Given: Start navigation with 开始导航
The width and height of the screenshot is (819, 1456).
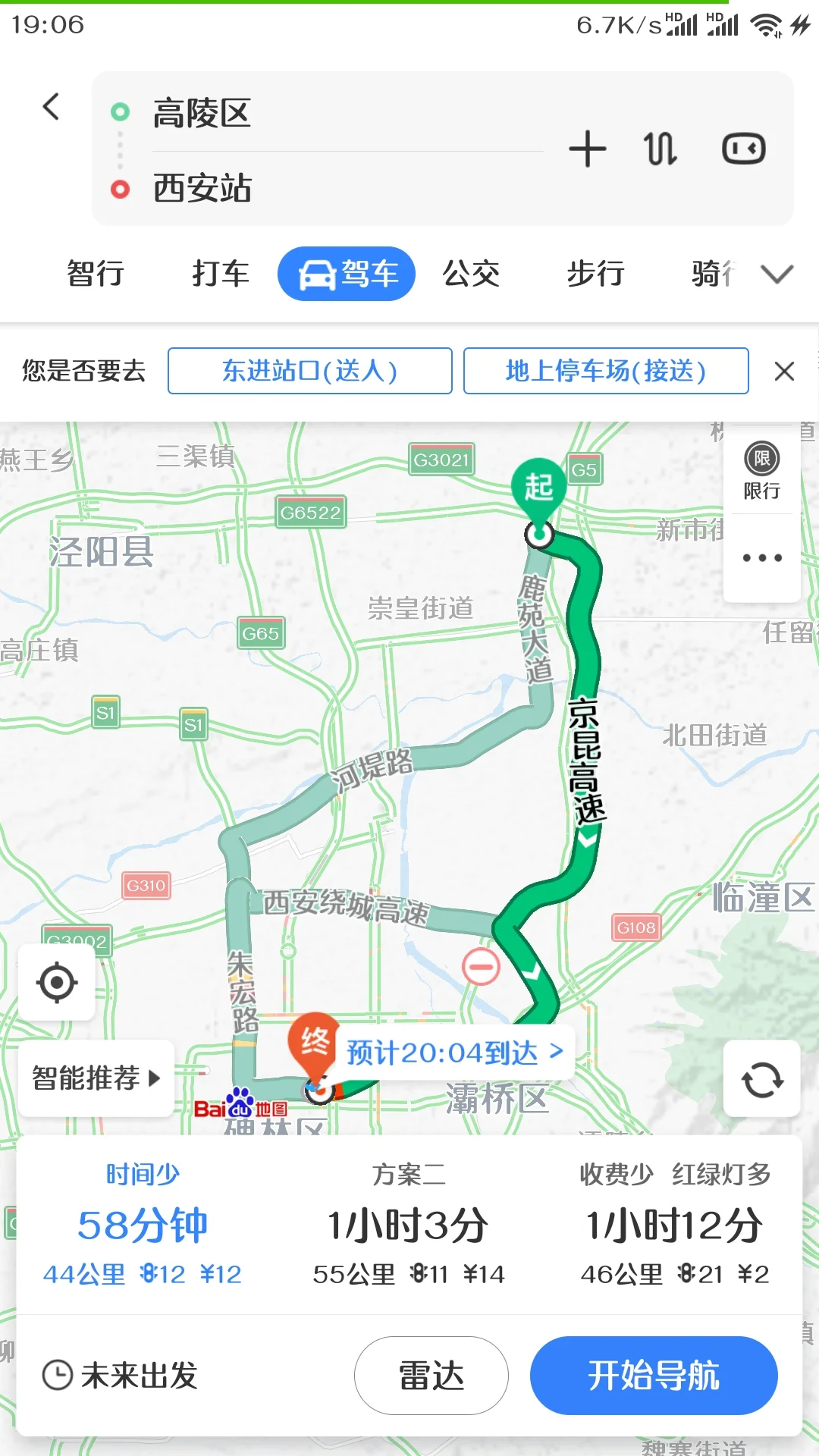Looking at the screenshot, I should click(654, 1376).
